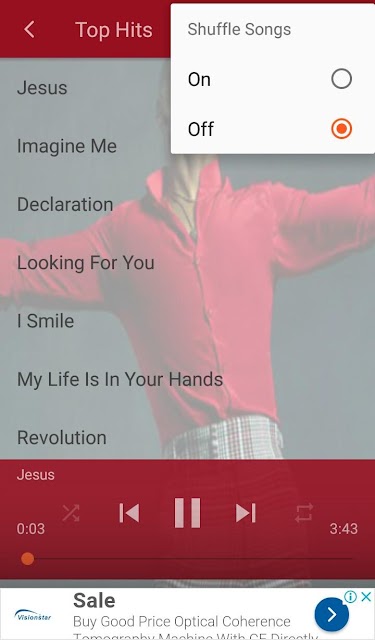Select the On shuffle option

pos(273,79)
